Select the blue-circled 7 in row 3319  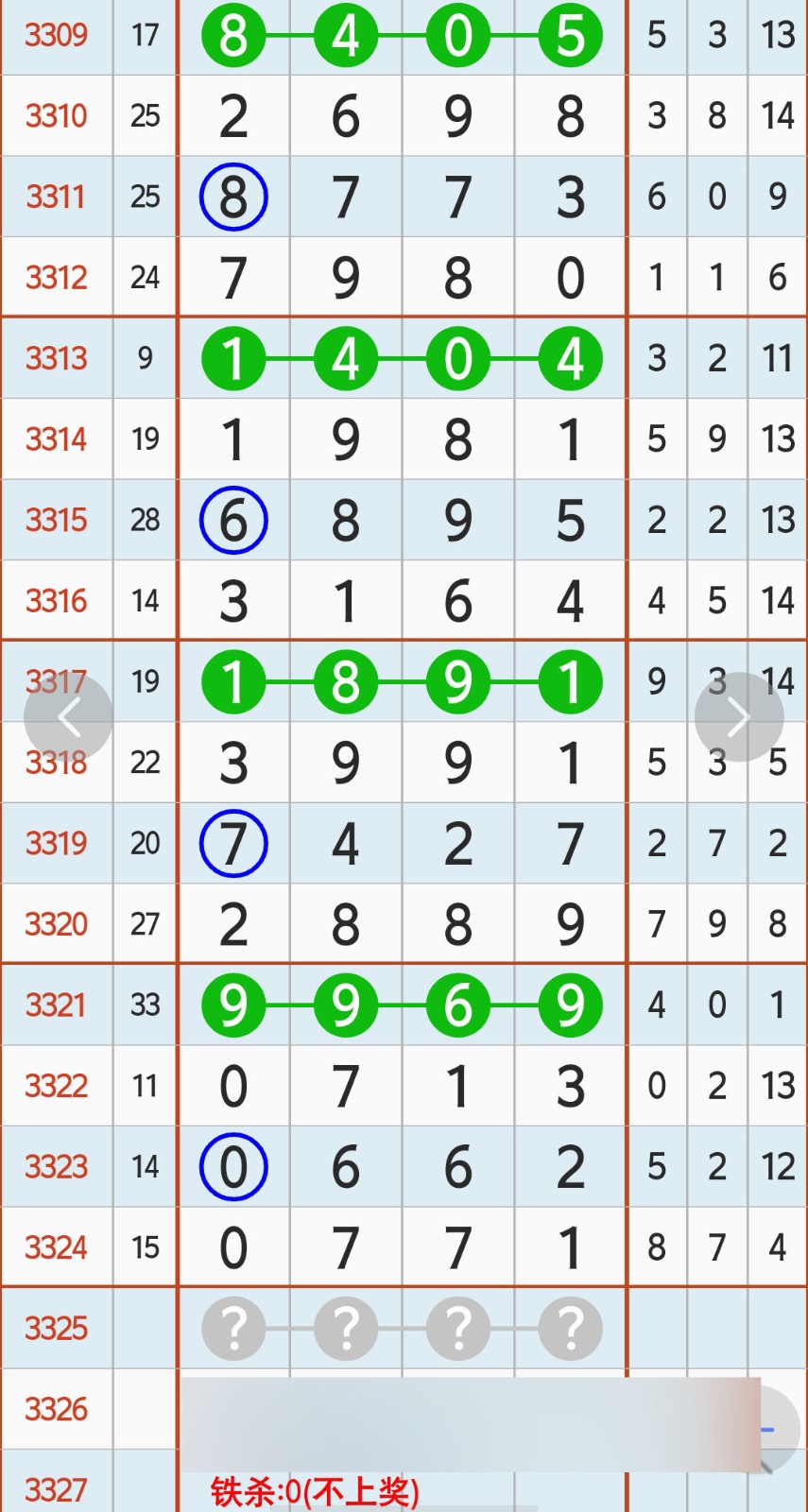pos(233,843)
